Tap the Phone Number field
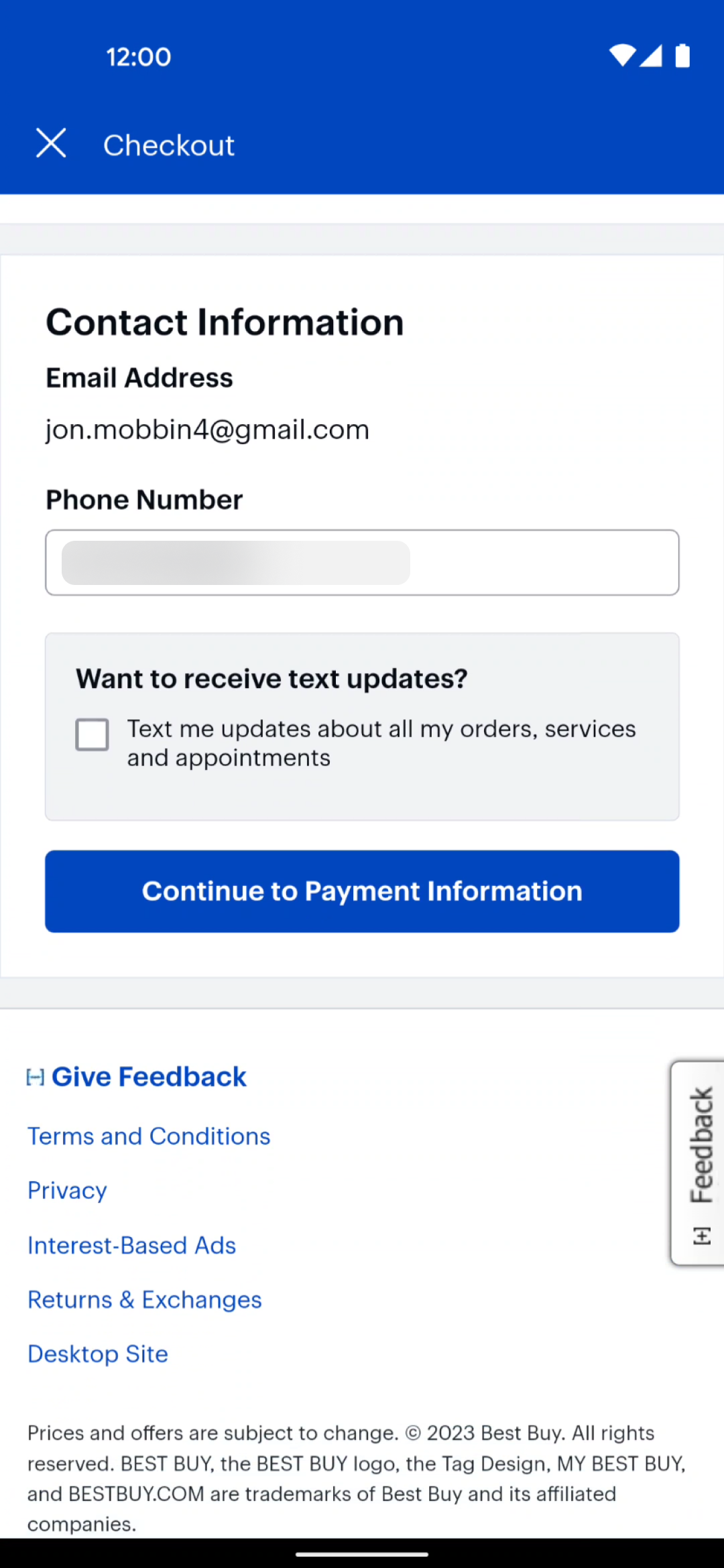 pyautogui.click(x=362, y=562)
